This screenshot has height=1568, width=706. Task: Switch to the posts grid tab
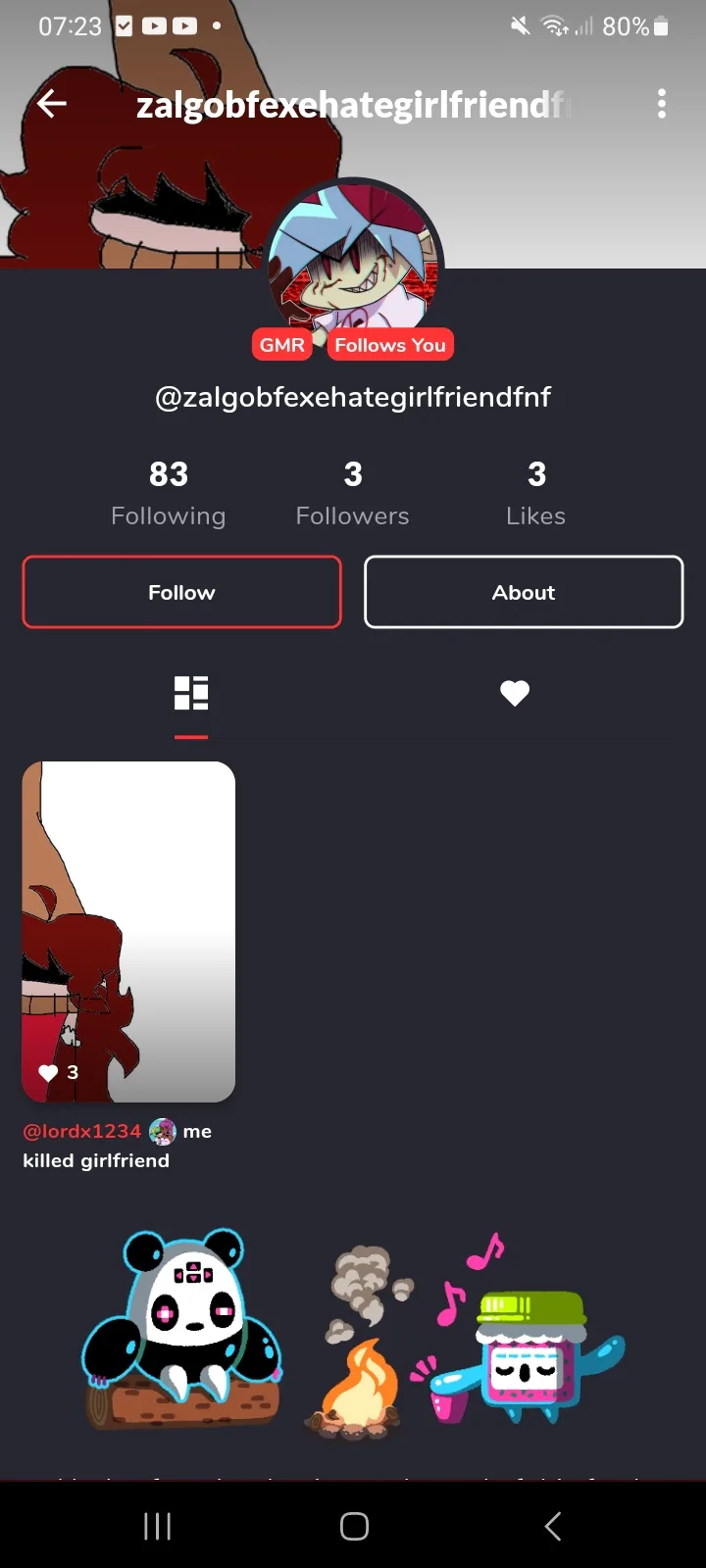click(191, 693)
